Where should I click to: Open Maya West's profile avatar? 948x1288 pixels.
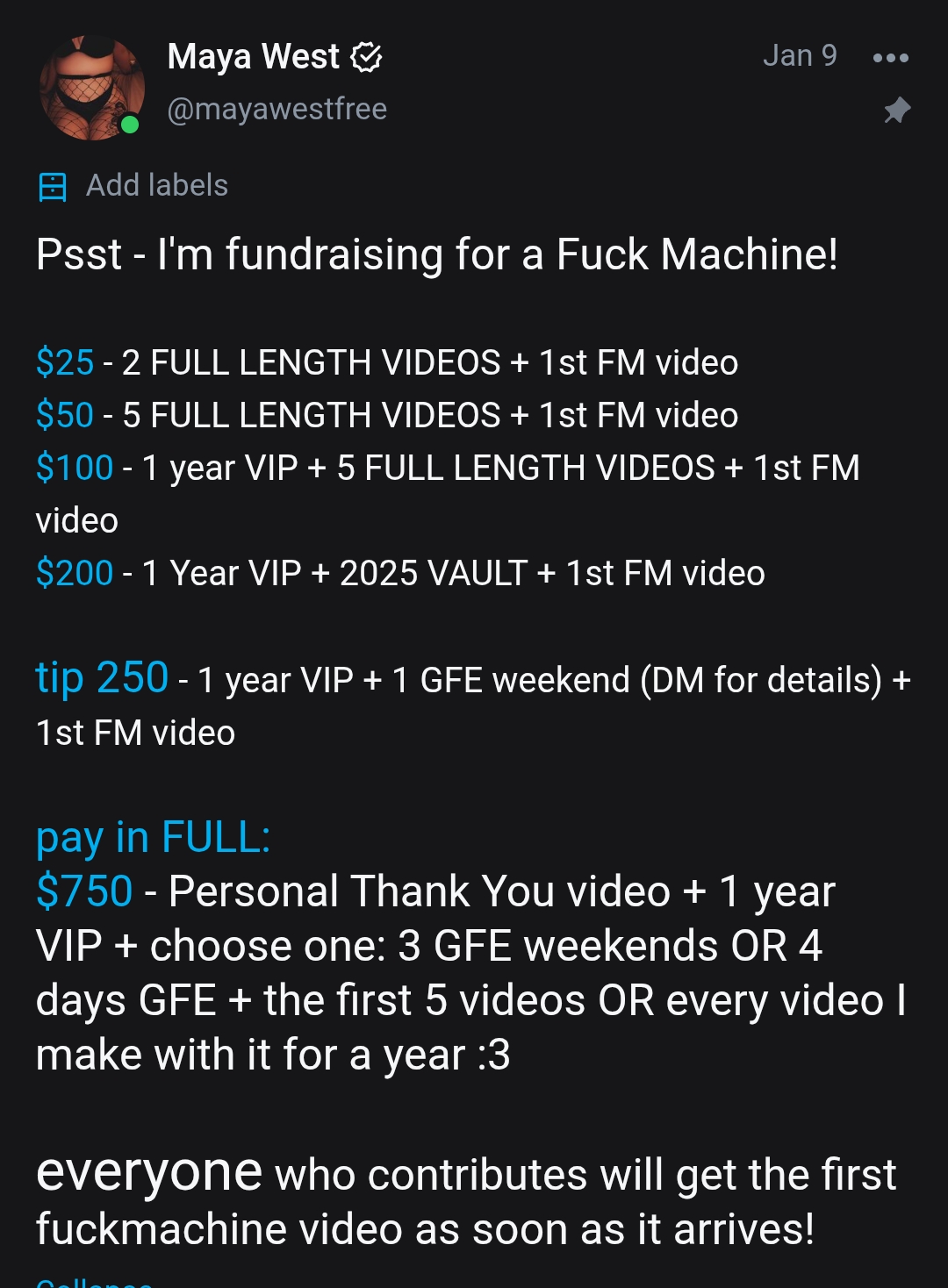tap(92, 88)
